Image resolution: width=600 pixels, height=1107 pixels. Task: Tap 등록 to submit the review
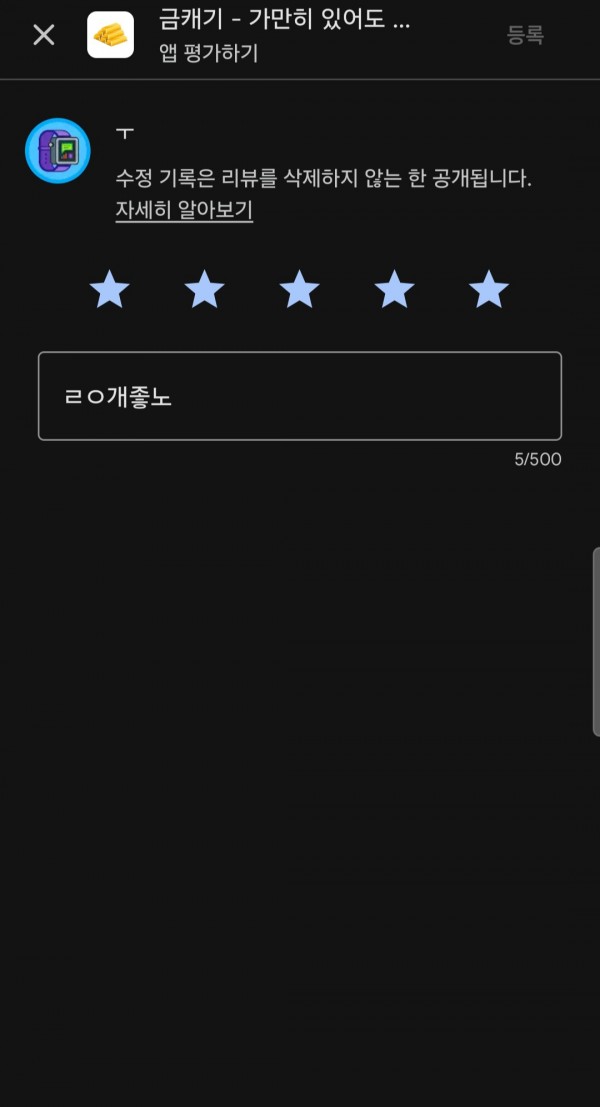[525, 35]
